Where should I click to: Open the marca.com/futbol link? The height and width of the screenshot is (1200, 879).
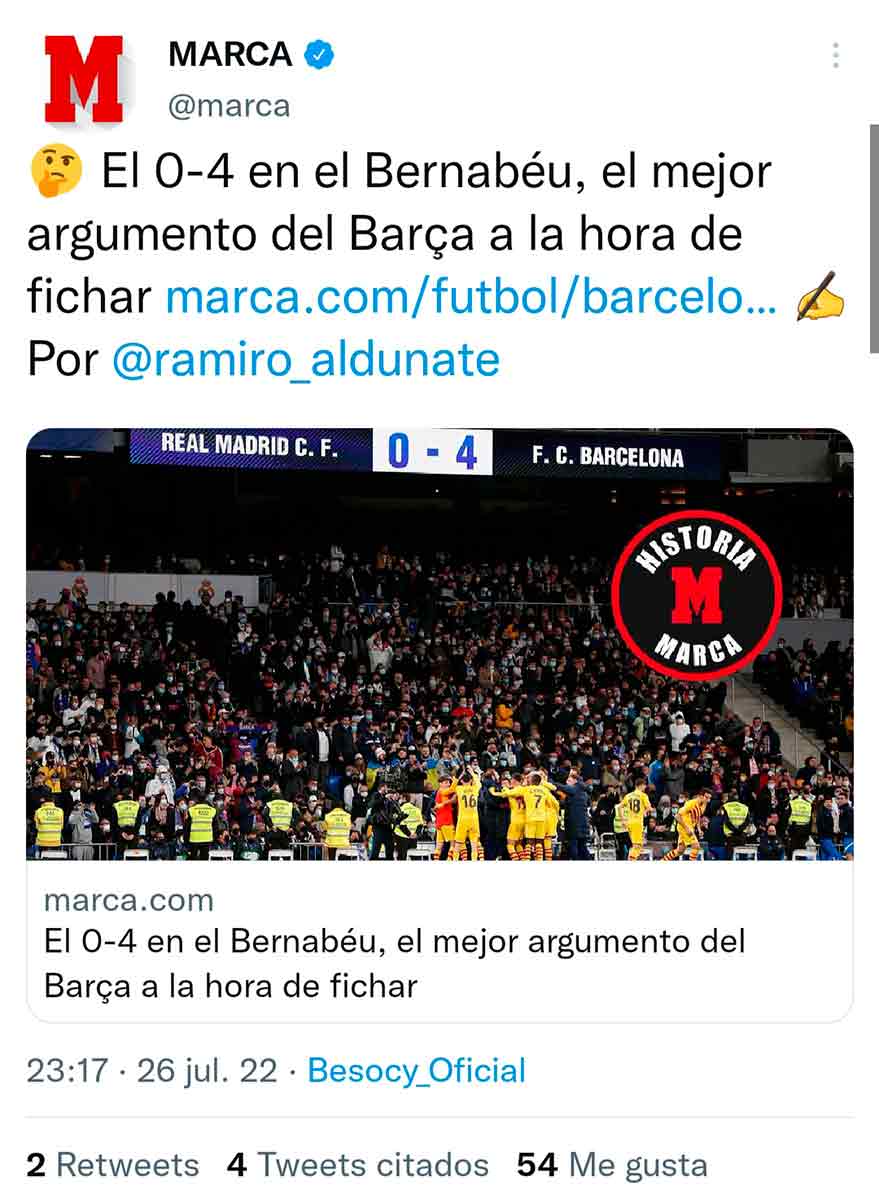pos(470,296)
